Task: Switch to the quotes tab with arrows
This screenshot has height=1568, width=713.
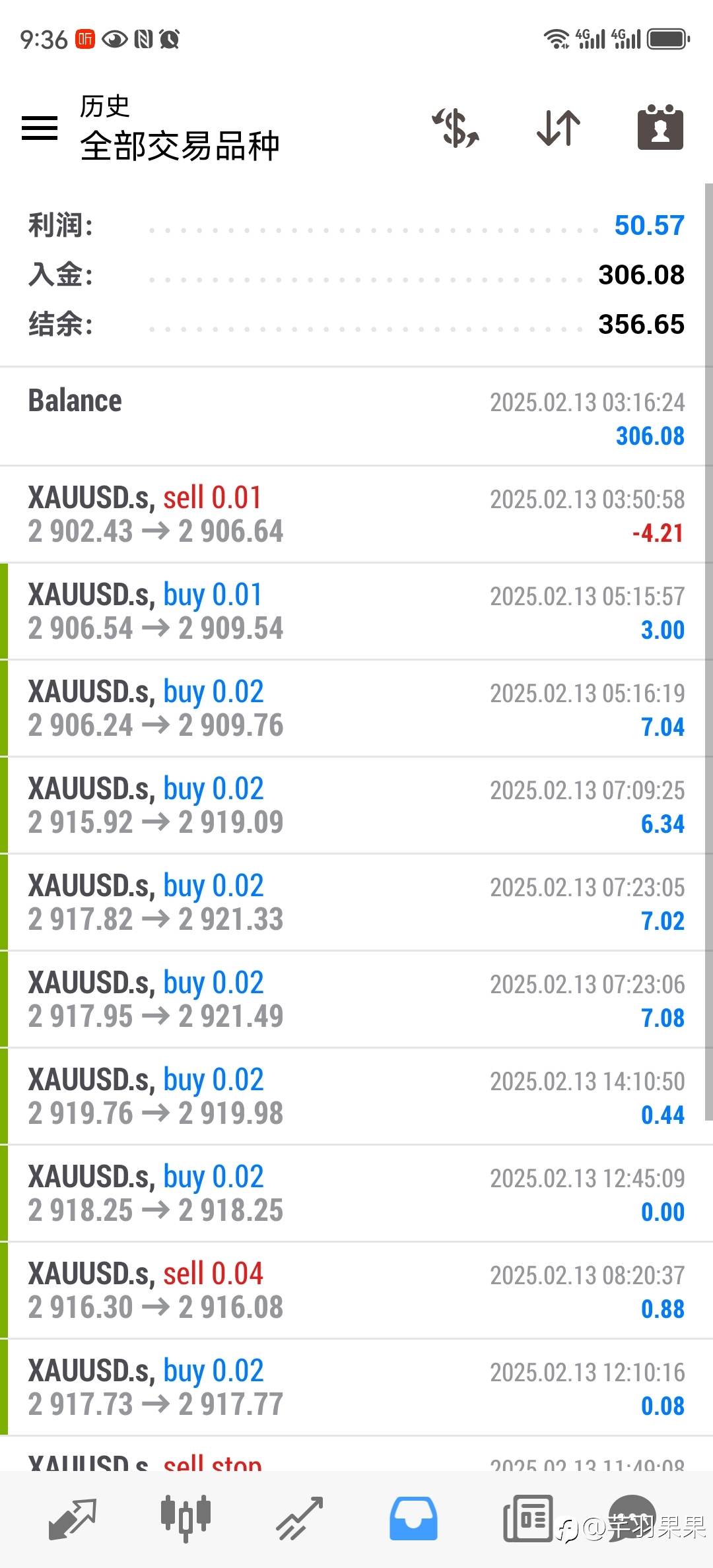Action: [73, 1519]
